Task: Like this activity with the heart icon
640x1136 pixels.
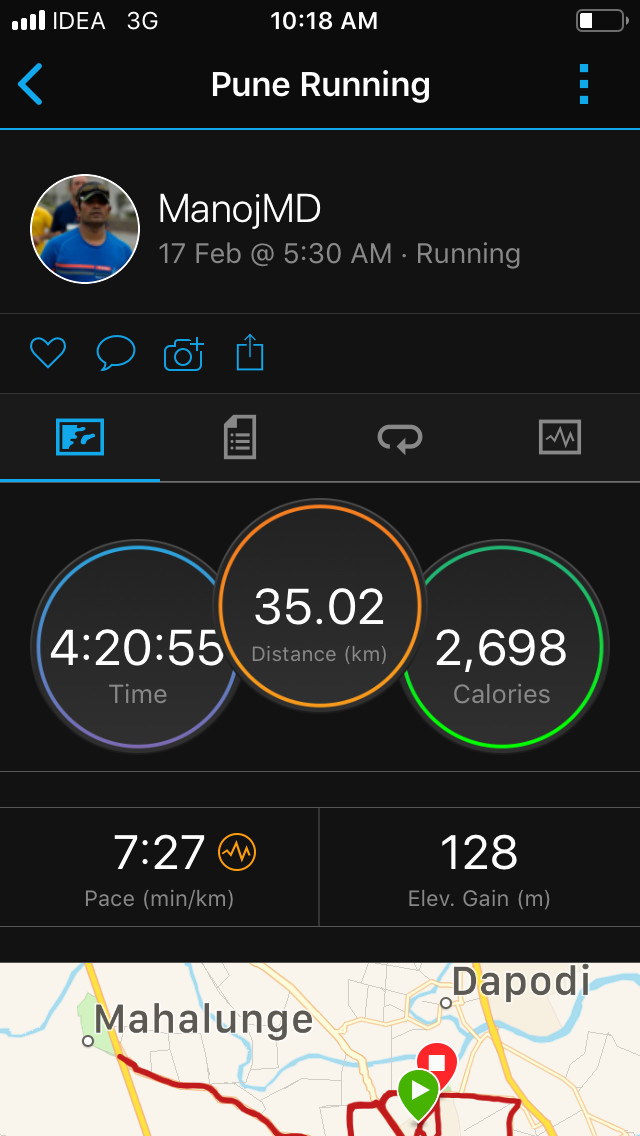Action: point(47,353)
